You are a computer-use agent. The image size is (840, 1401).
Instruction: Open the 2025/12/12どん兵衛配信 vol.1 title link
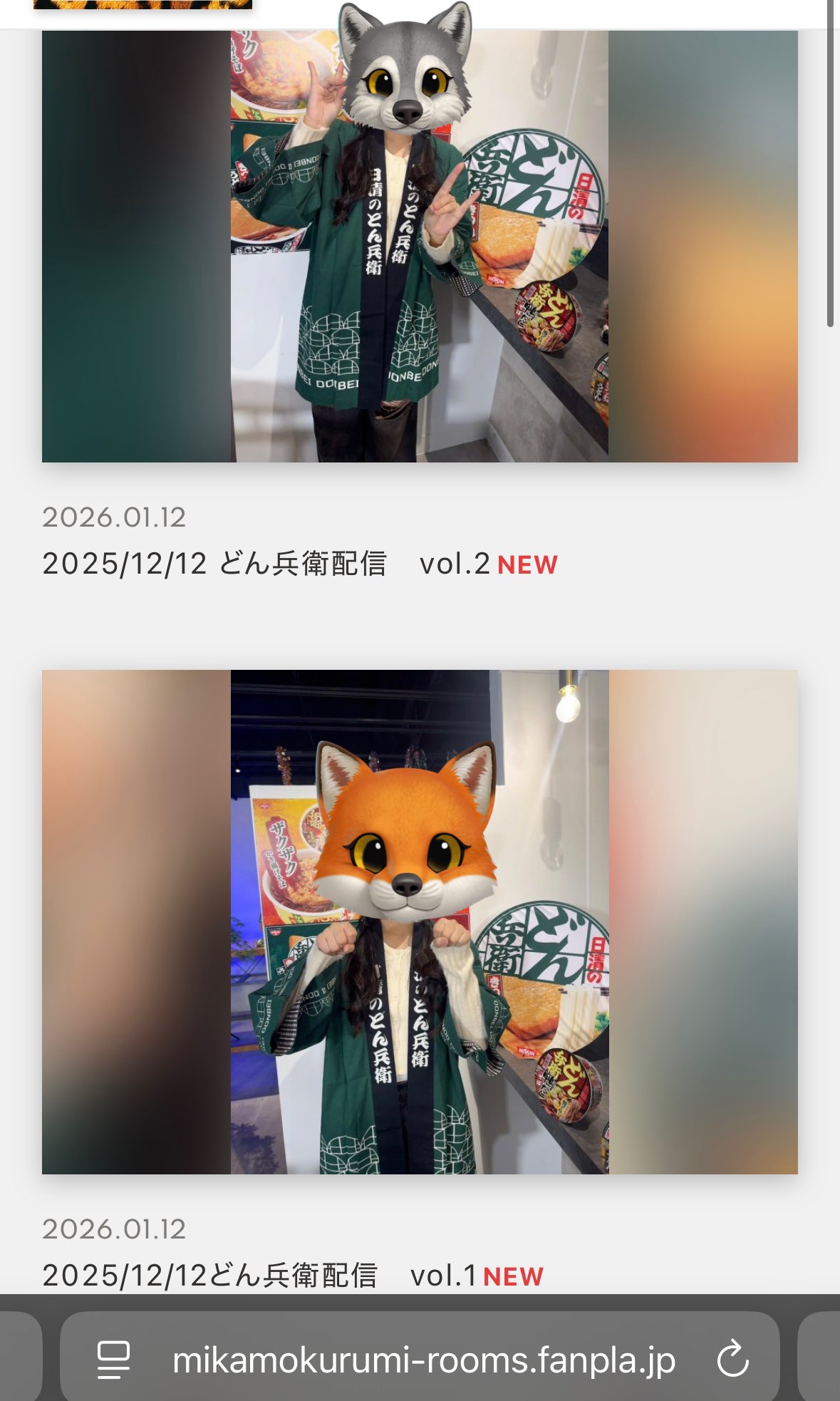coord(259,1275)
